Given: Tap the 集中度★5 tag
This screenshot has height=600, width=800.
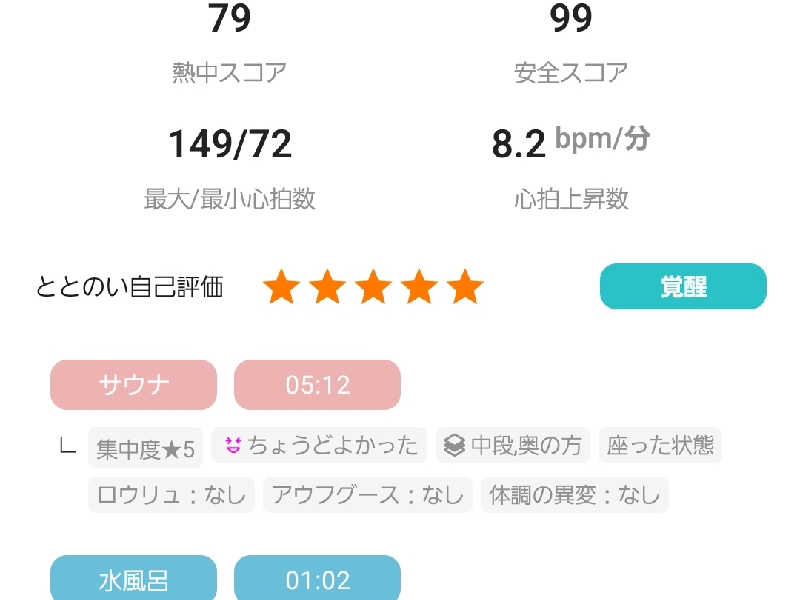Looking at the screenshot, I should point(145,448).
